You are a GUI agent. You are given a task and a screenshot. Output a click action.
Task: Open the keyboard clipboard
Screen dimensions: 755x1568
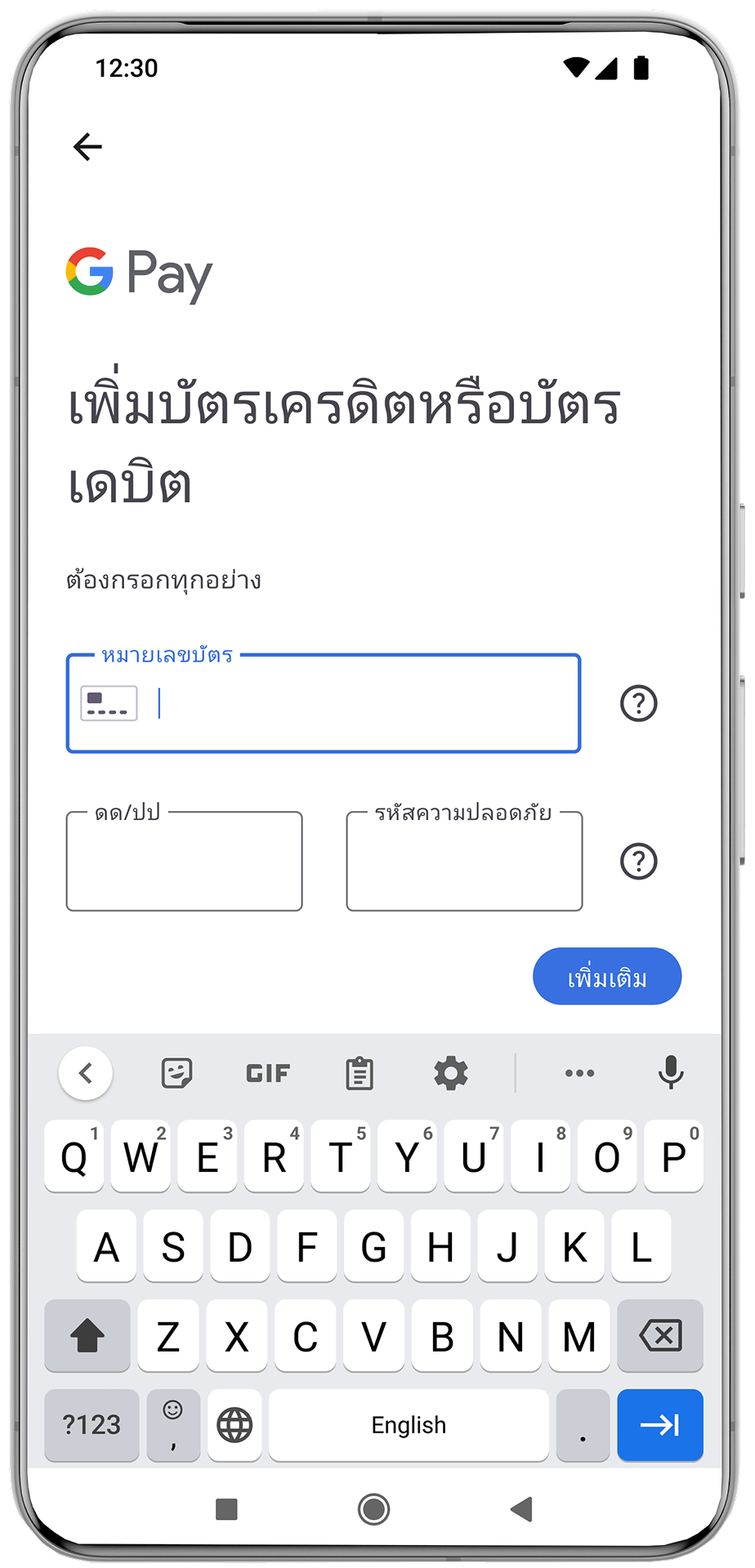[360, 1073]
